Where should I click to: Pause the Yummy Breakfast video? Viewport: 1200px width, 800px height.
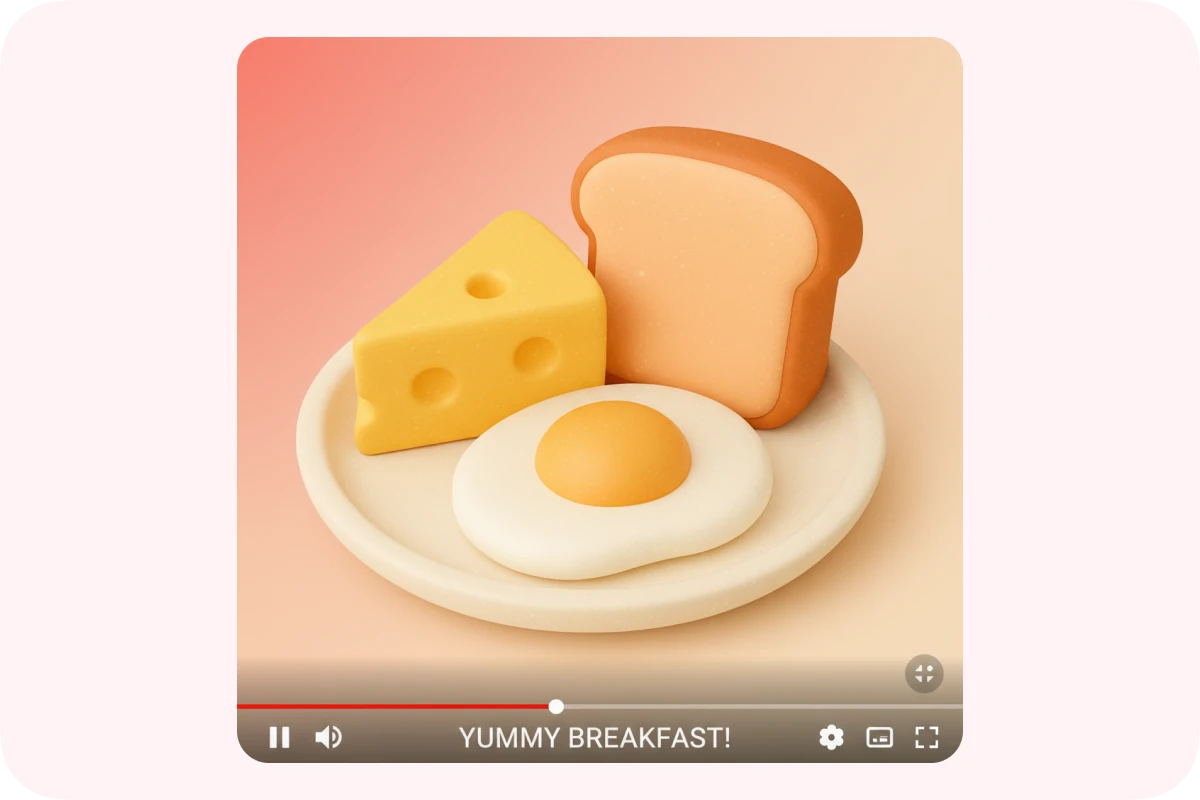[280, 738]
